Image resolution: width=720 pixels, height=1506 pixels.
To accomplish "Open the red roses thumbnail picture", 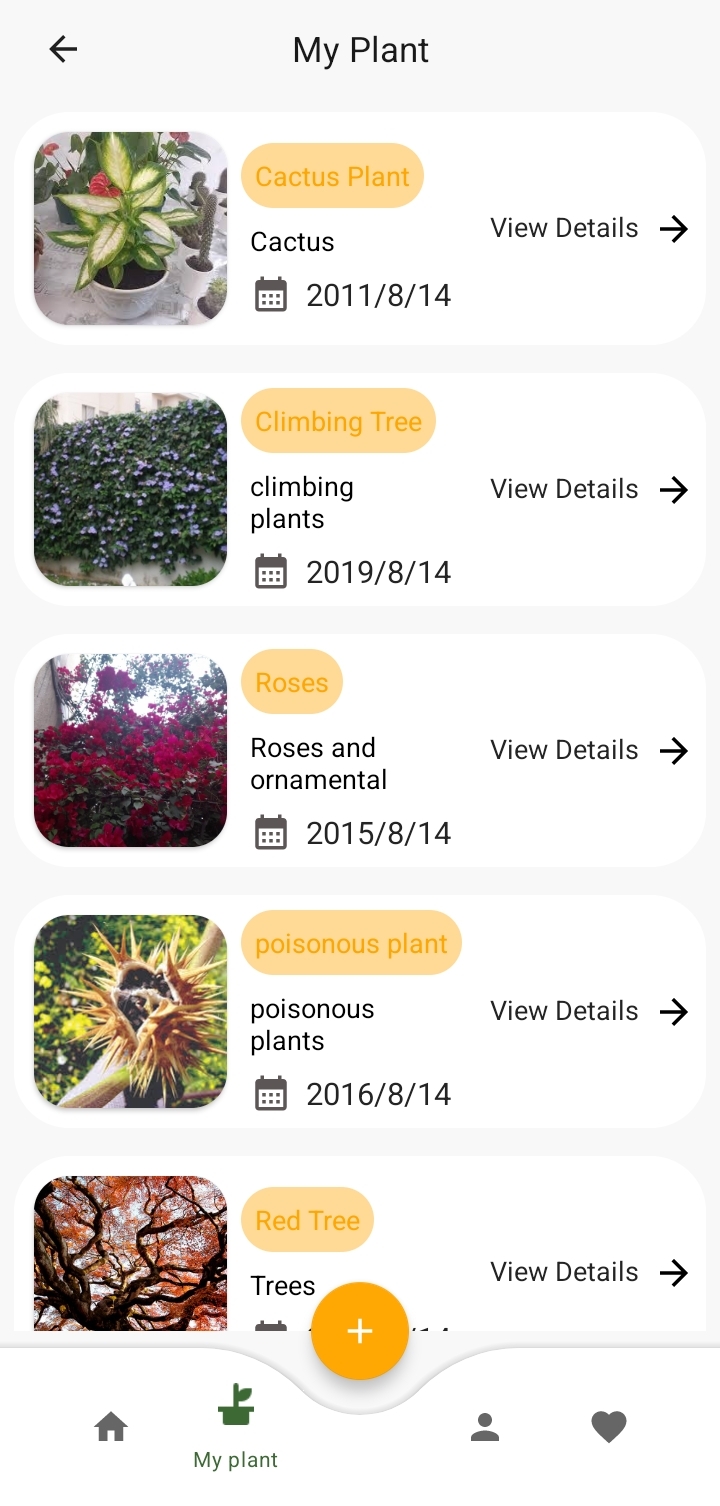I will coord(130,751).
